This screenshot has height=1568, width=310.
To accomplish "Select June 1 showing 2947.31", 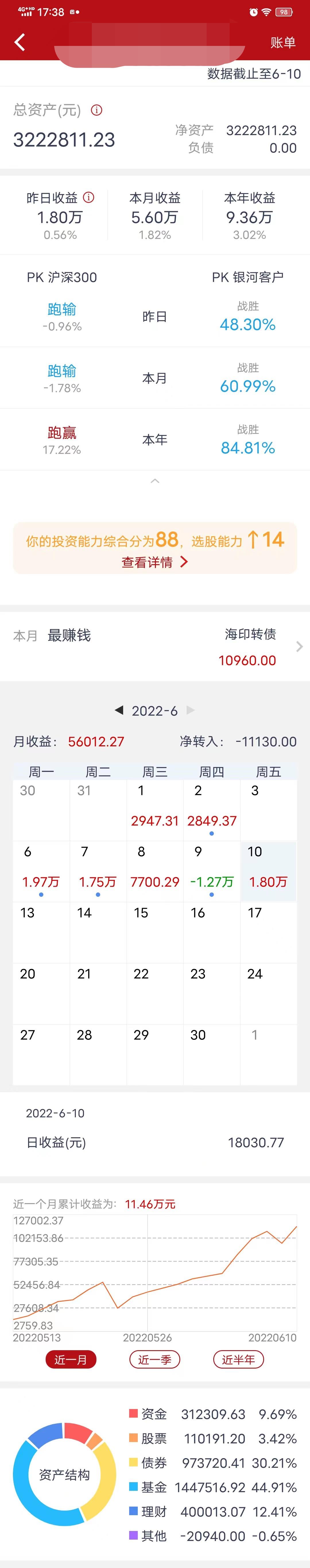I will point(155,810).
